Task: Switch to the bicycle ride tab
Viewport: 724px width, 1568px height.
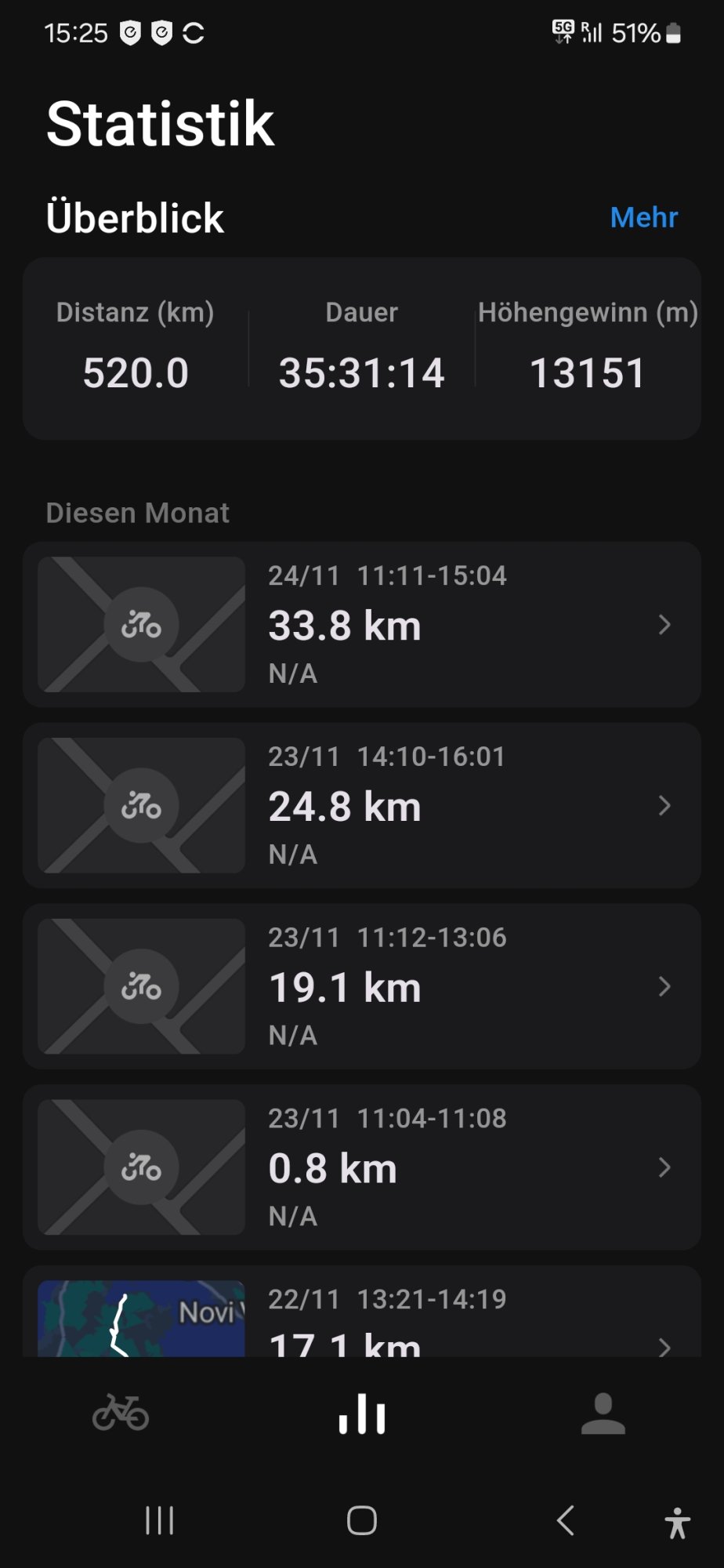Action: click(121, 1413)
